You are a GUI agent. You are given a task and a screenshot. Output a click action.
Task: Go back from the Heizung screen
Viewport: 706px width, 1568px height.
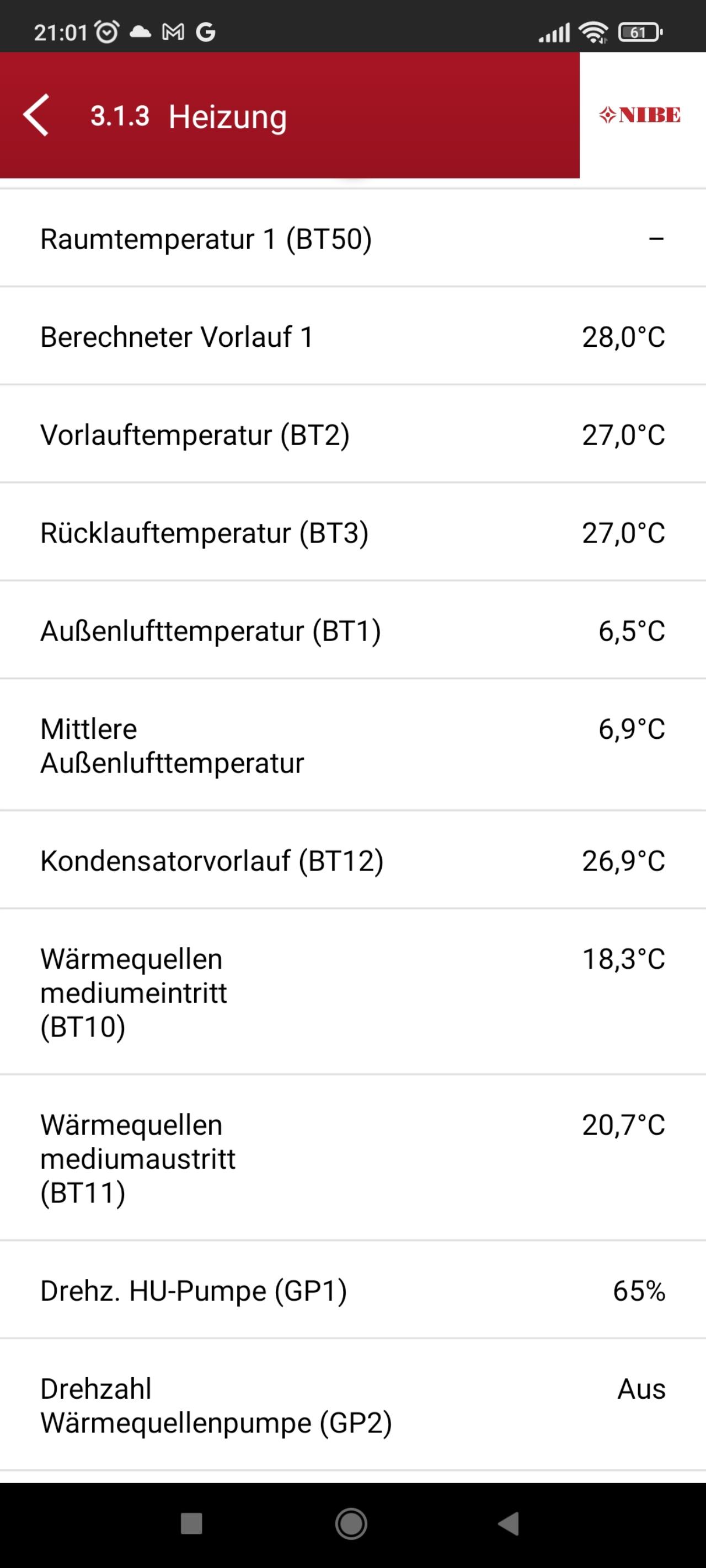pos(36,115)
